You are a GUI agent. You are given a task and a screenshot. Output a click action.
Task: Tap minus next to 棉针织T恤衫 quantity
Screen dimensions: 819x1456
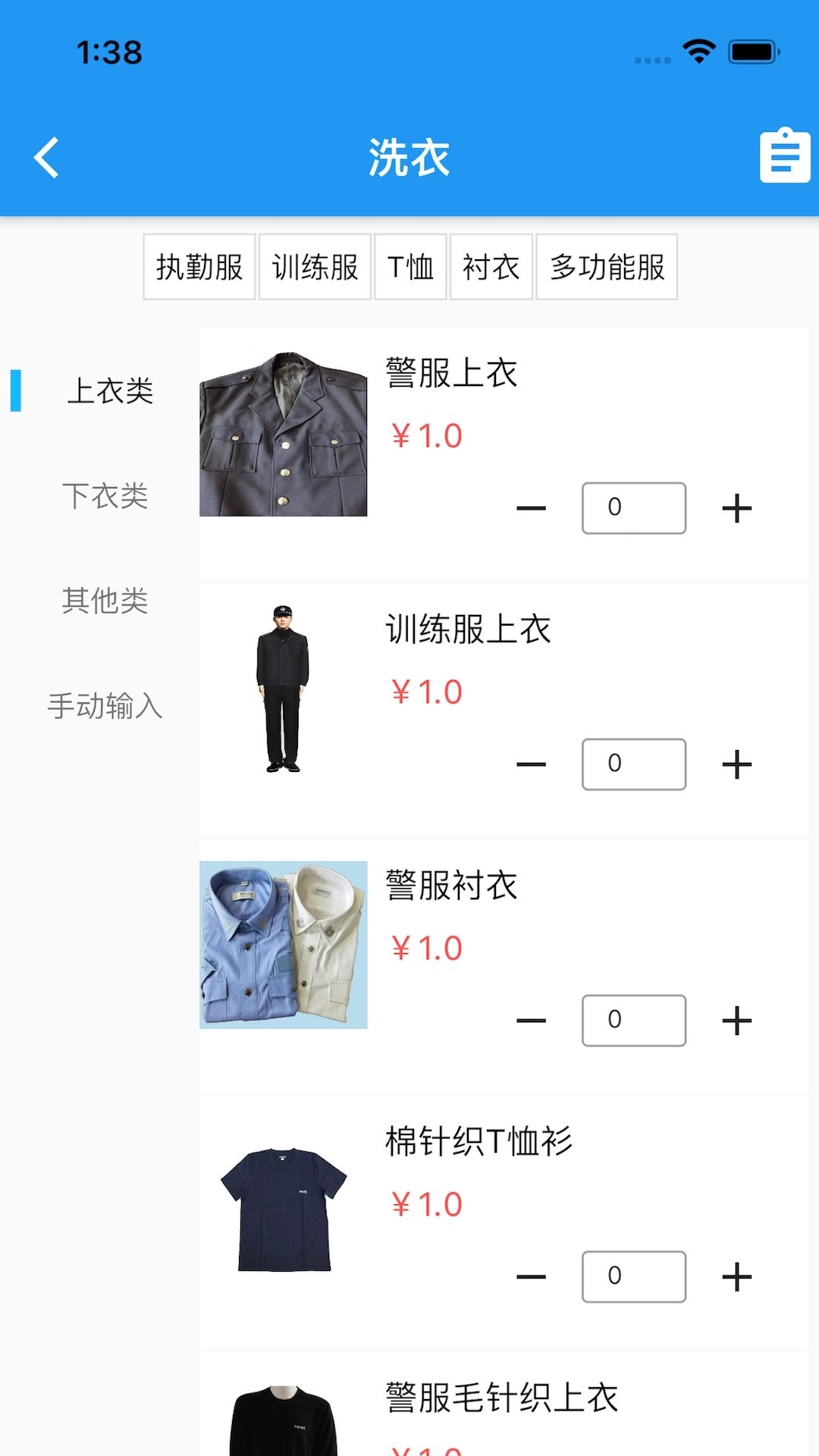click(531, 1276)
